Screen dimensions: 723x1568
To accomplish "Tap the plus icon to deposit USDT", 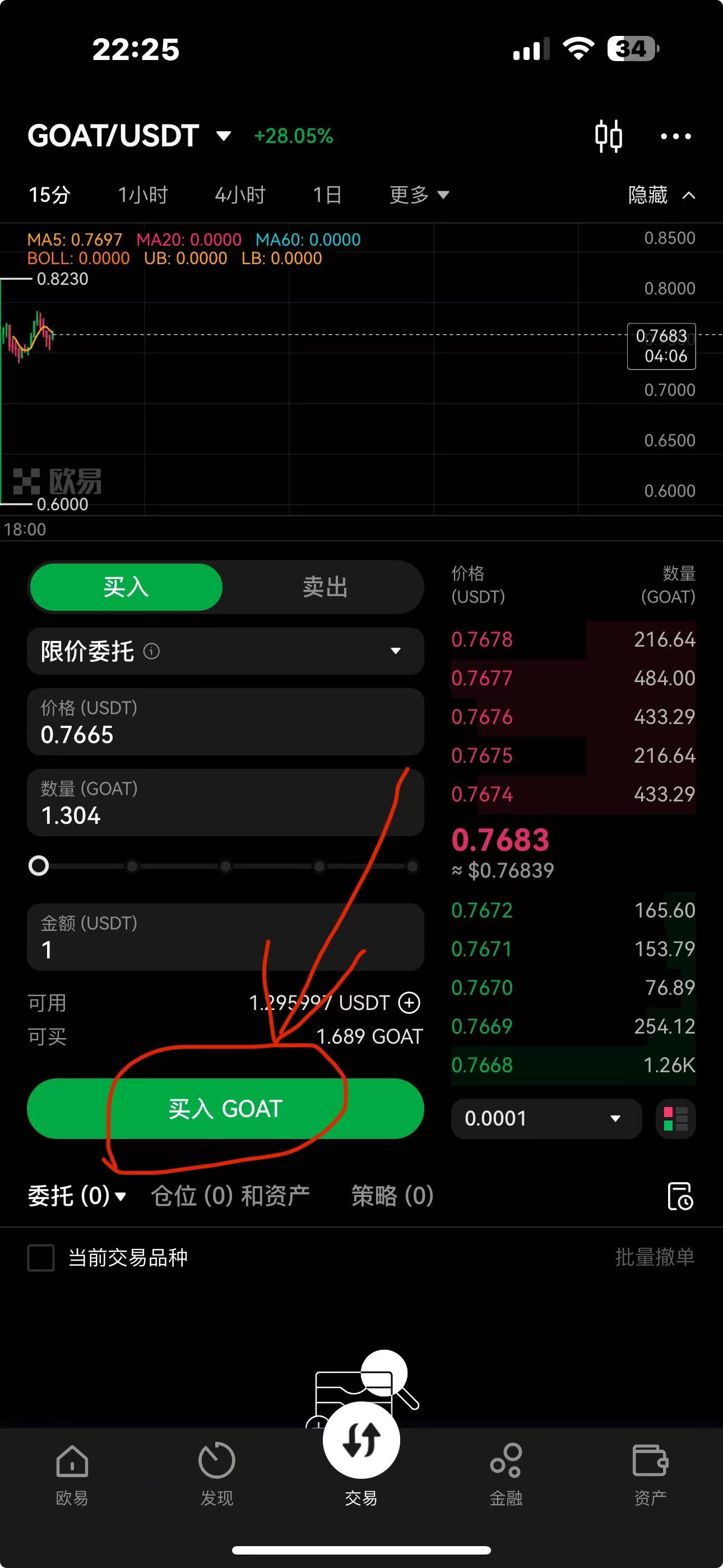I will click(x=409, y=1003).
